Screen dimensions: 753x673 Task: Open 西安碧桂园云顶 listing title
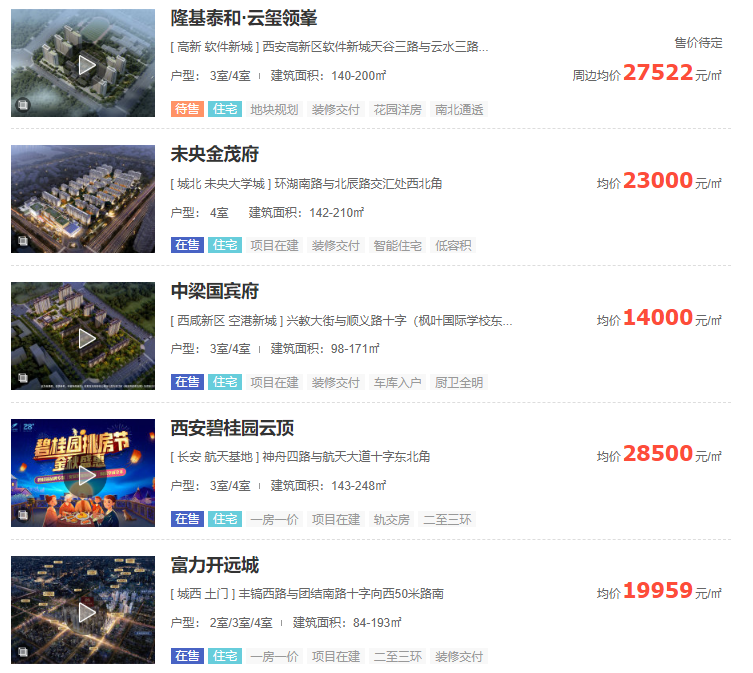232,428
